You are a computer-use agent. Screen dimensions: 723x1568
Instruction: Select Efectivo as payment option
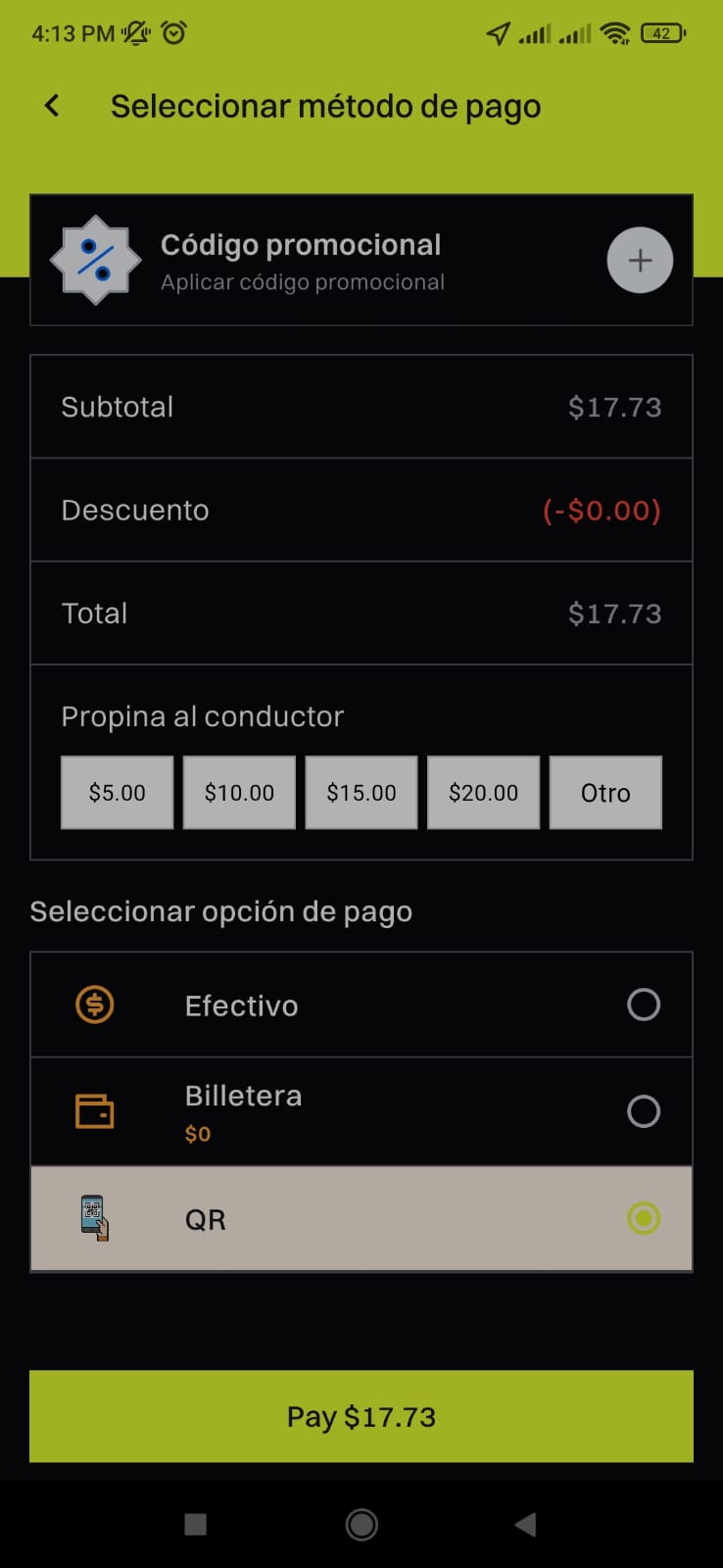[x=361, y=1004]
